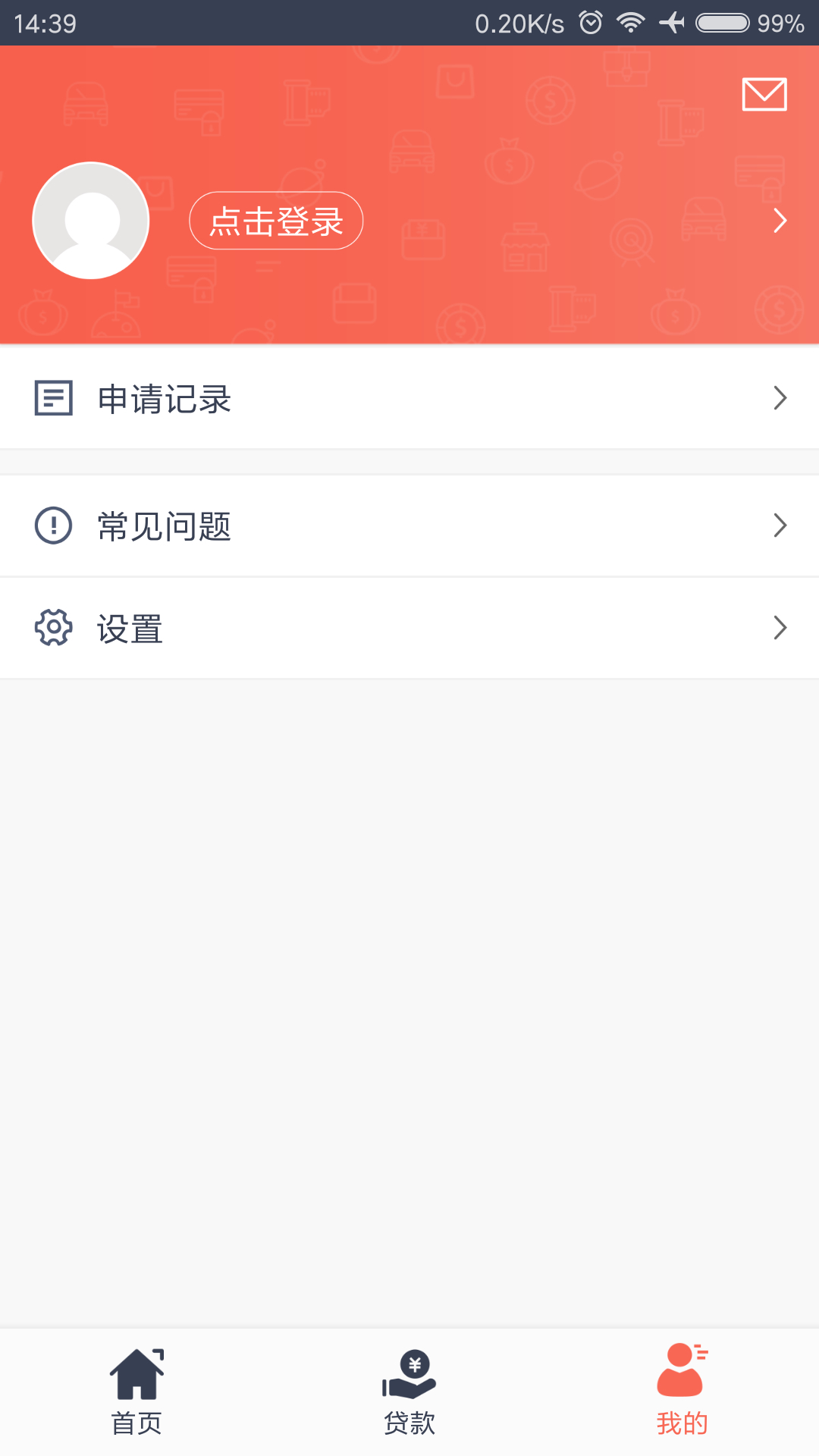Open the messages envelope icon

(x=764, y=95)
